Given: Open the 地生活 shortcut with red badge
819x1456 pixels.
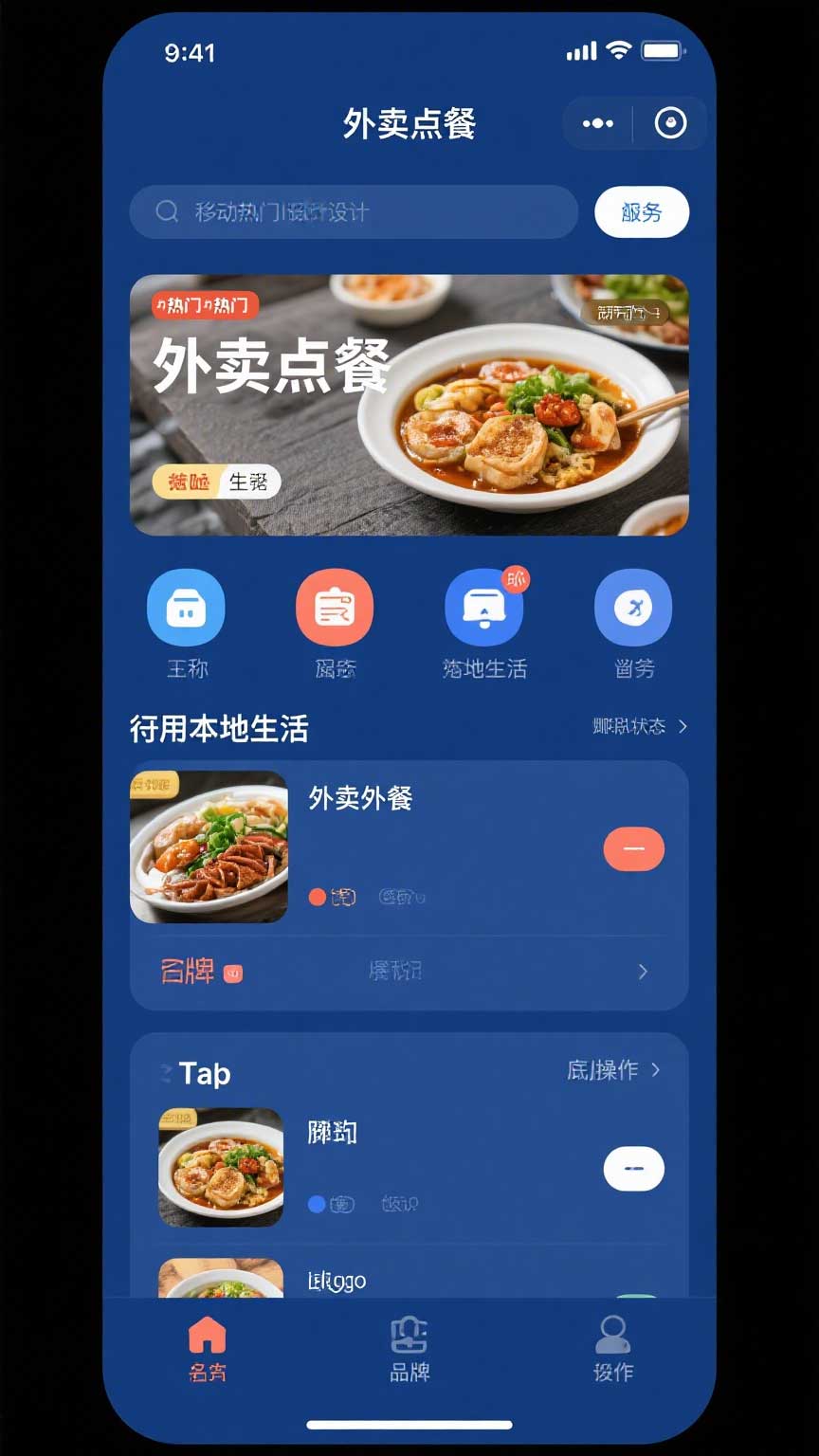Looking at the screenshot, I should pyautogui.click(x=483, y=608).
